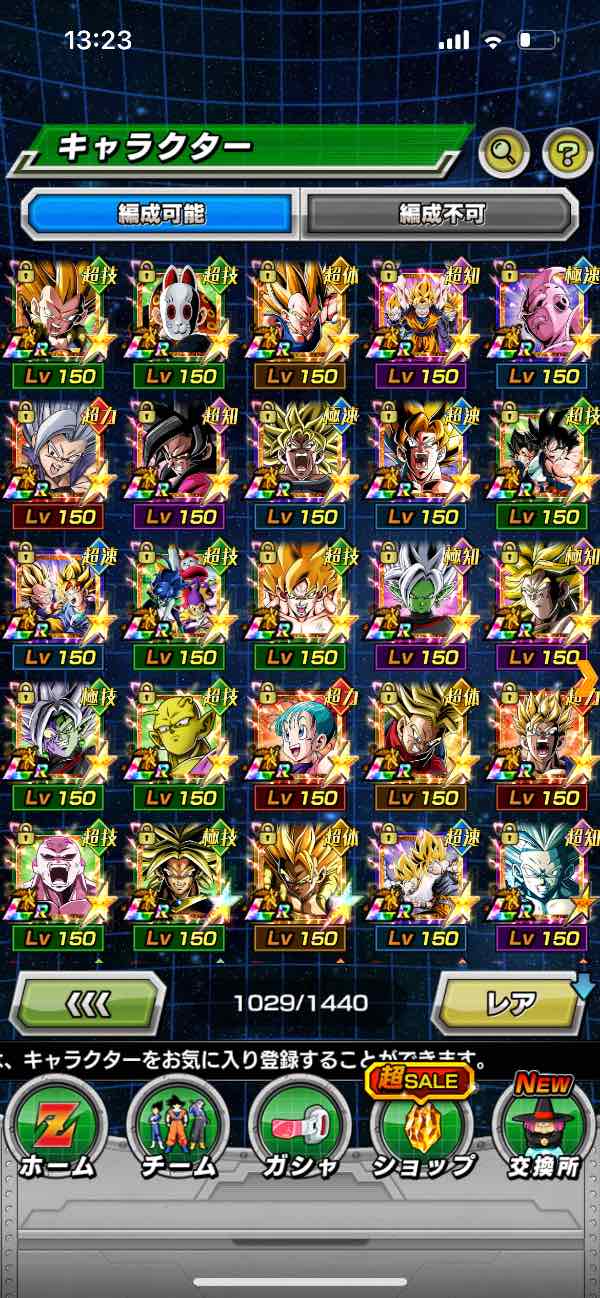Open the pink Majin Buu card in top row
This screenshot has width=600, height=1298.
[542, 312]
